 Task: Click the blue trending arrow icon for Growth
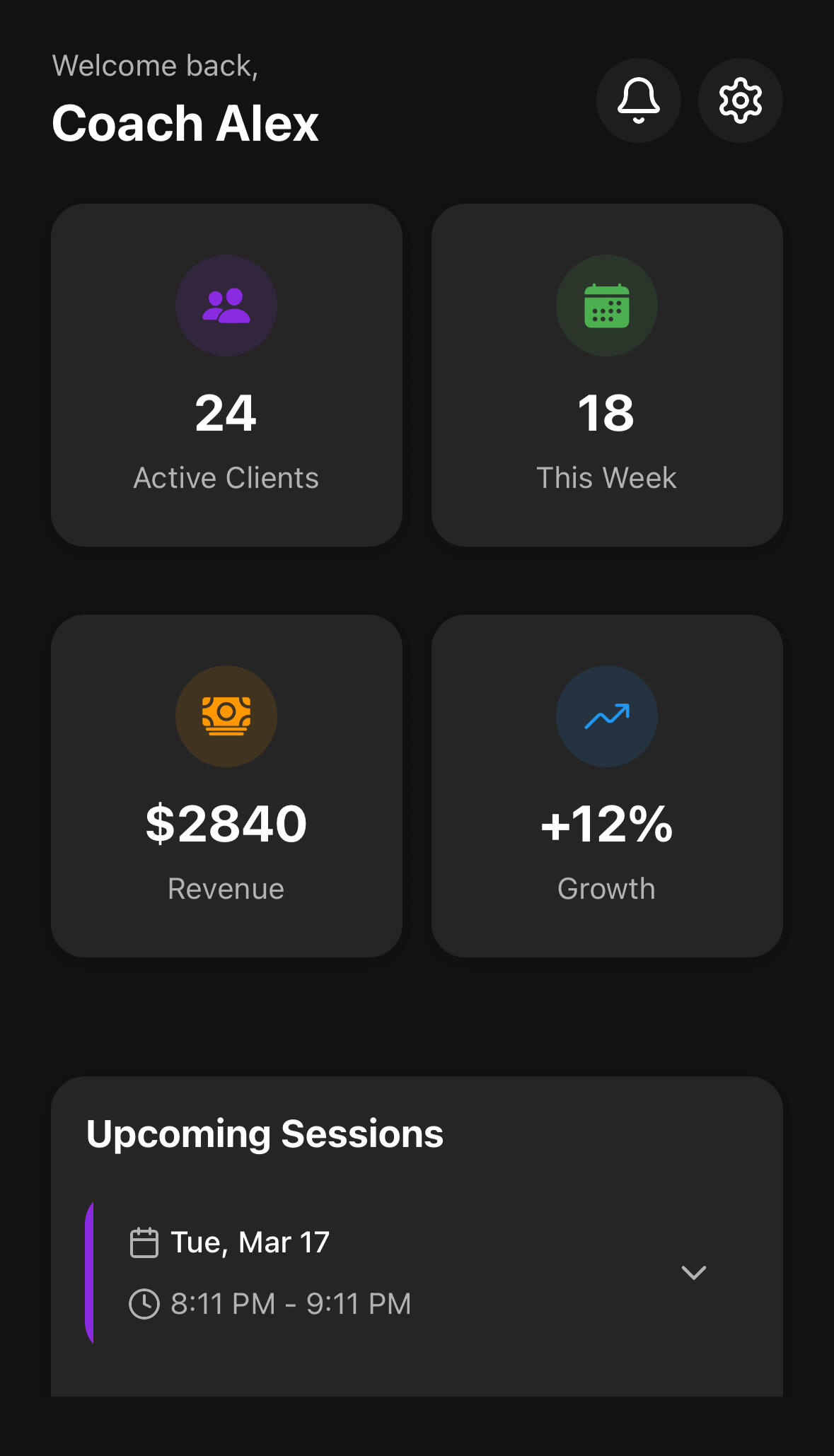pos(606,716)
